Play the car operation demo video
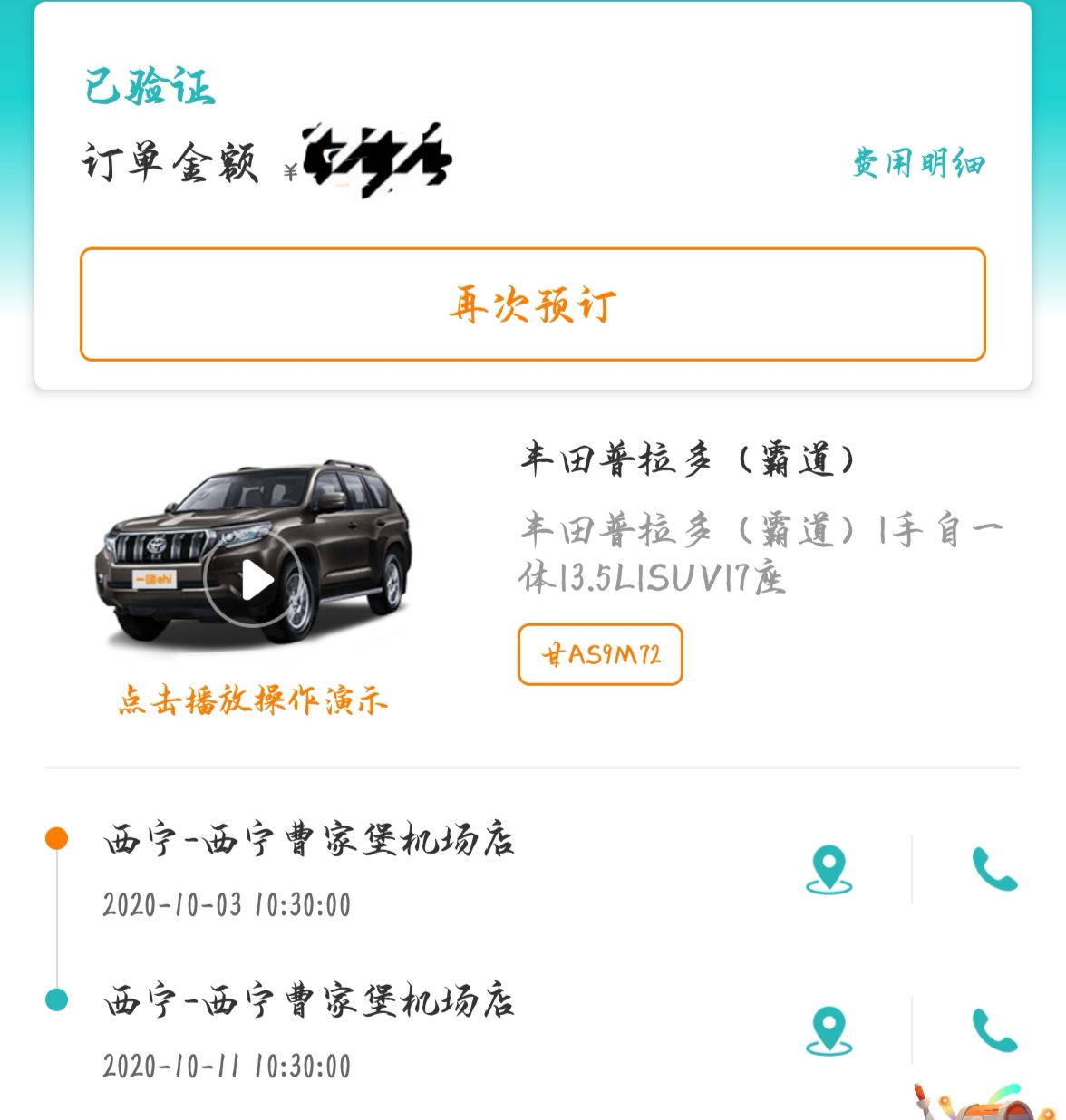 pos(252,580)
